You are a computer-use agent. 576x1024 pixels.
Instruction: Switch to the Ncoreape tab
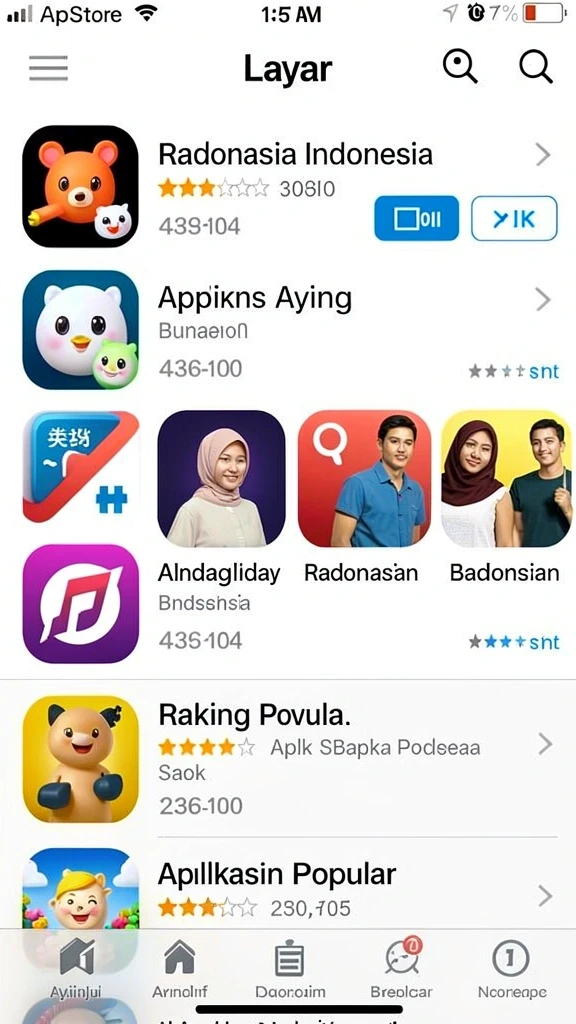click(512, 969)
